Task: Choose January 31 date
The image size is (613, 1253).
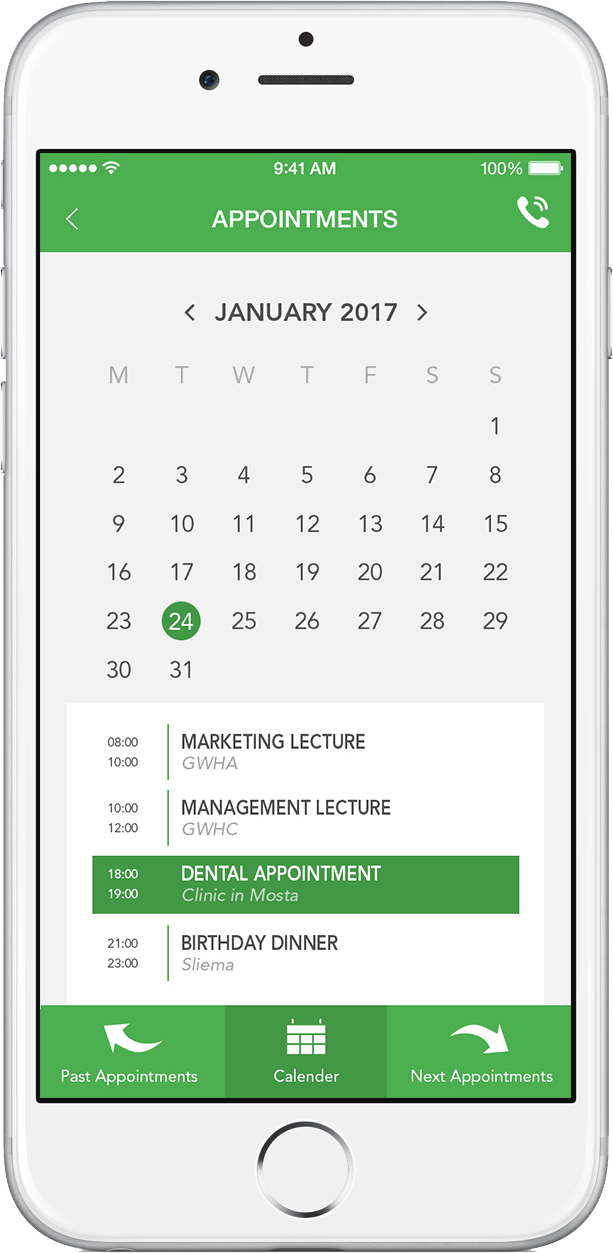Action: point(181,670)
